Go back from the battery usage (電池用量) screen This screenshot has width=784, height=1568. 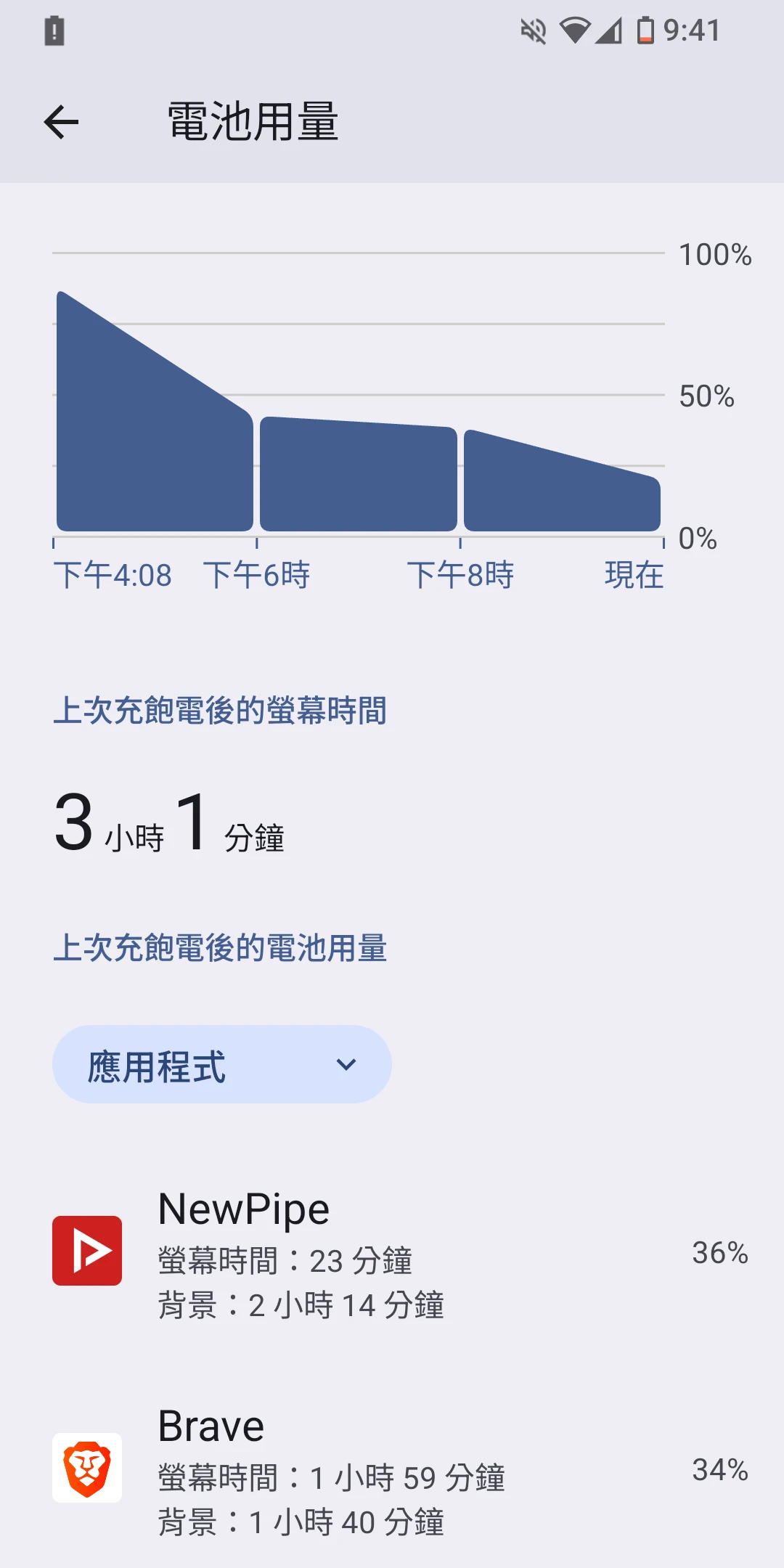pos(61,122)
